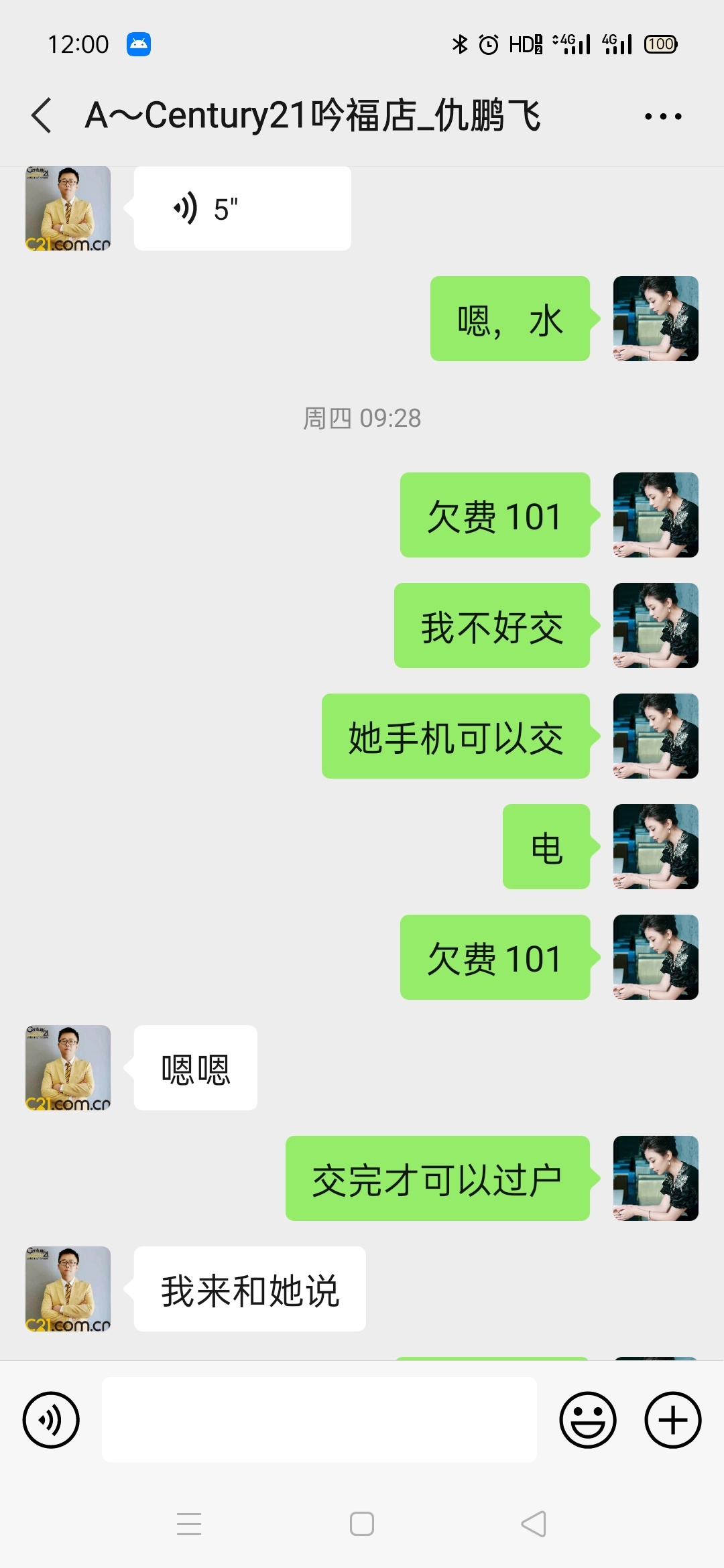Screen dimensions: 724x1568
Task: Tap the system home button
Action: coord(362,1524)
